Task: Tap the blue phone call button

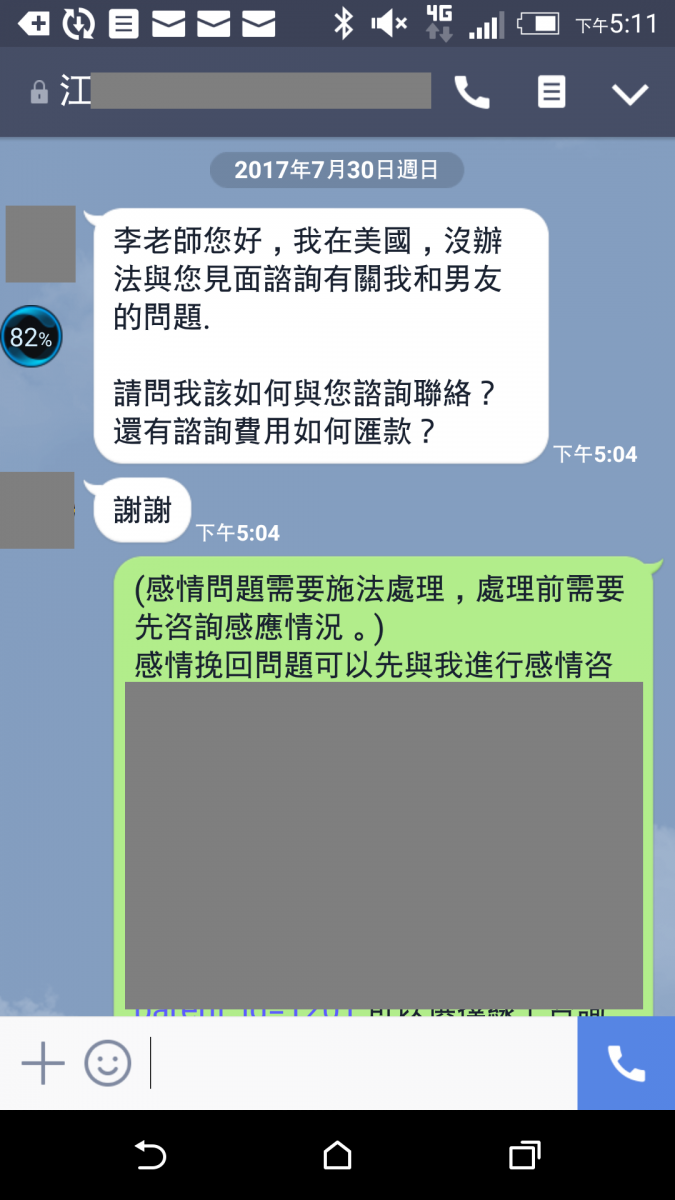Action: 626,1063
